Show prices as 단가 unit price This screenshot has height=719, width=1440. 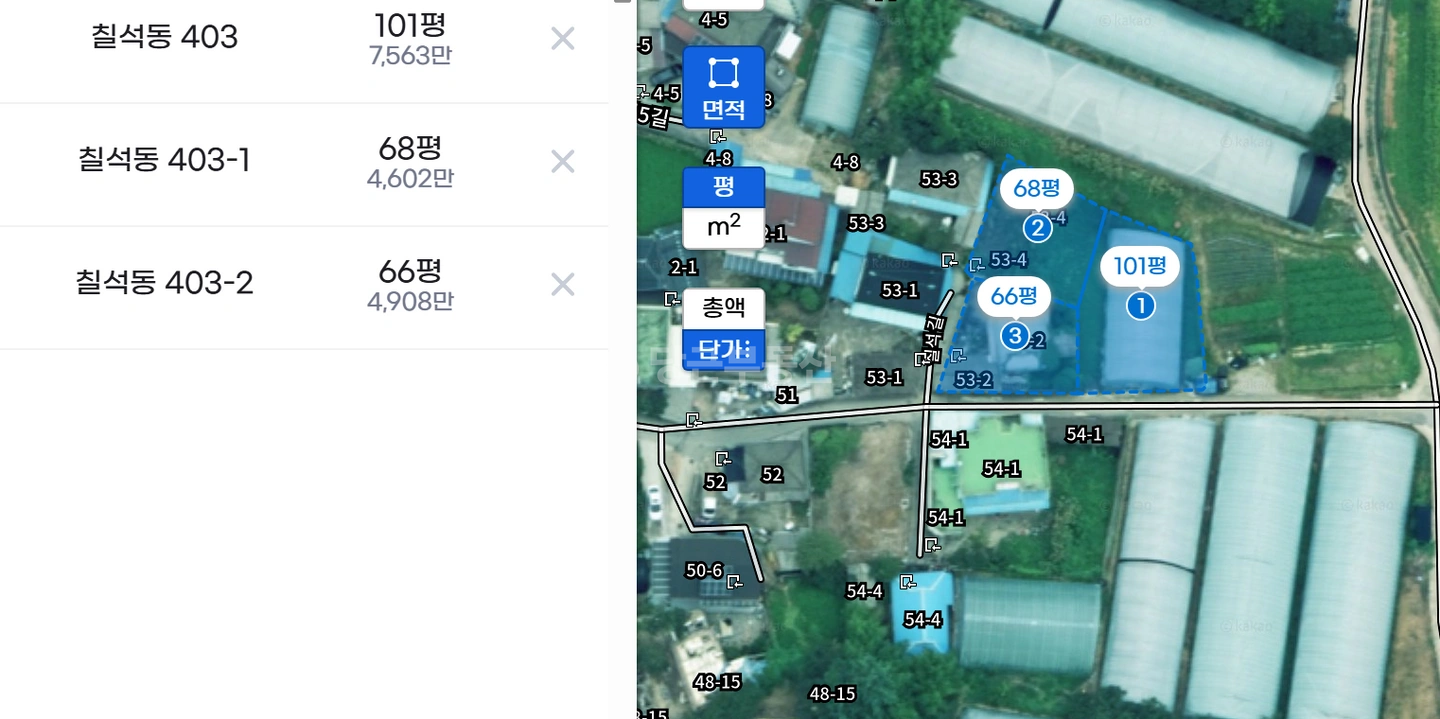723,349
